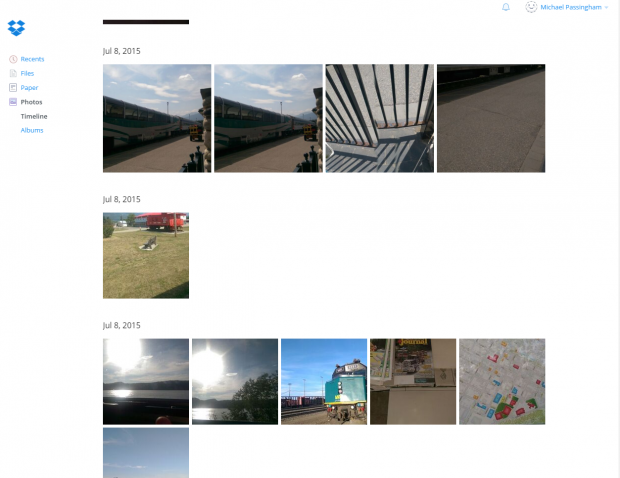Switch to the Timeline view

pyautogui.click(x=34, y=116)
